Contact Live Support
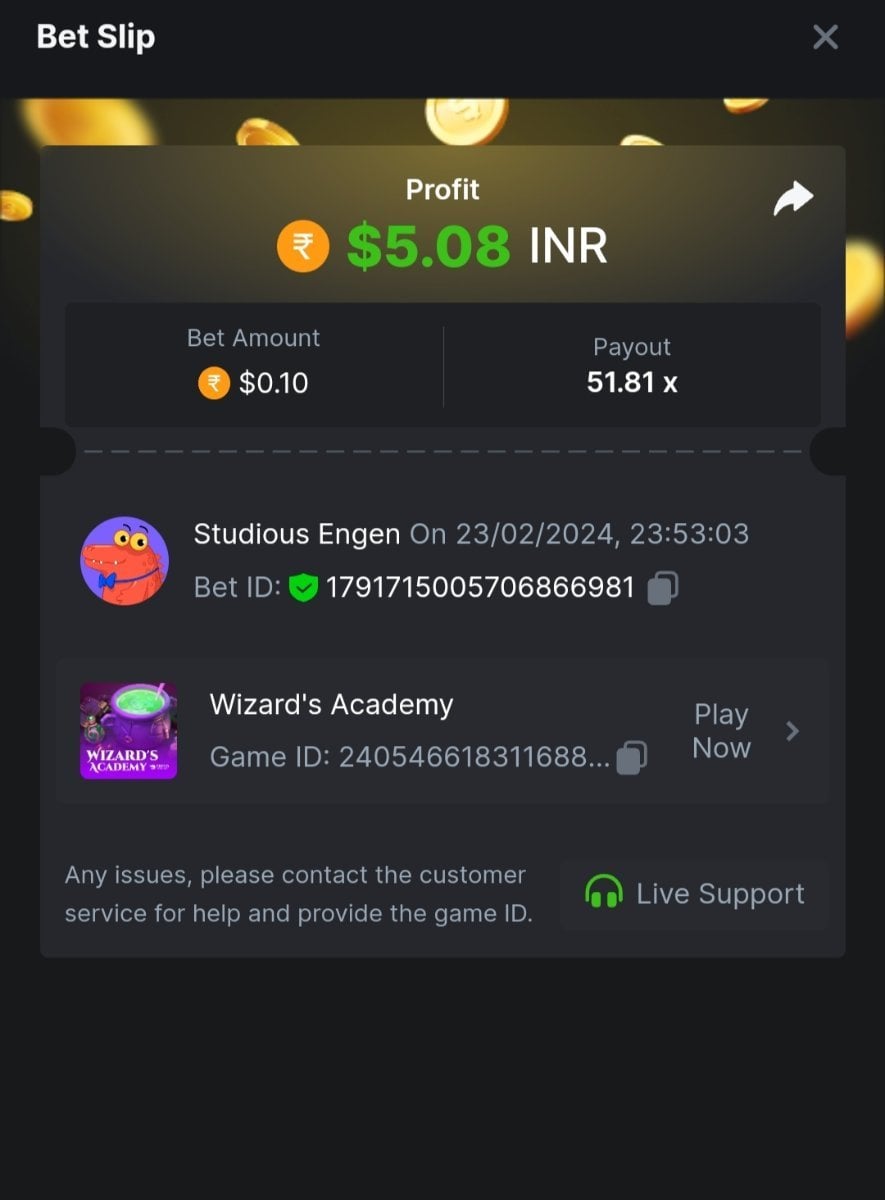 click(x=695, y=894)
